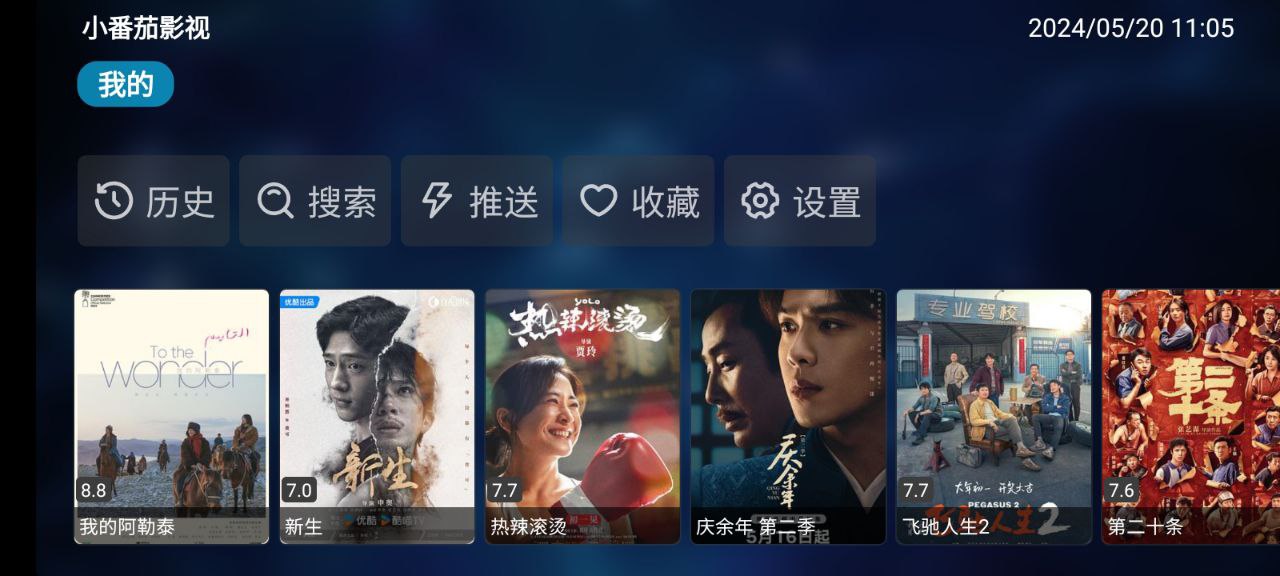Open 设置 settings
Viewport: 1280px width, 576px height.
pos(800,201)
